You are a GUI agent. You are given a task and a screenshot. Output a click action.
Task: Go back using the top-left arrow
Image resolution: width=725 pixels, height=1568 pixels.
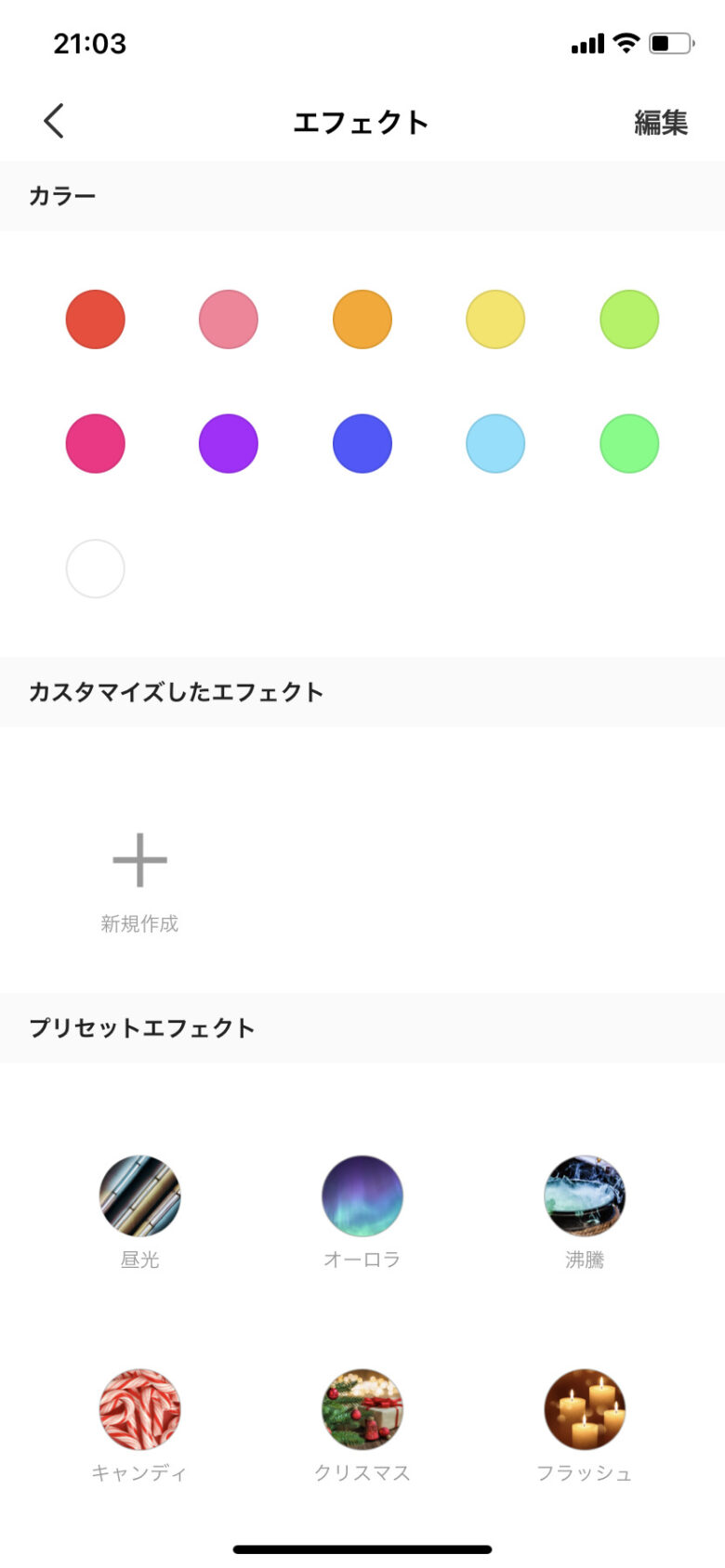point(54,121)
